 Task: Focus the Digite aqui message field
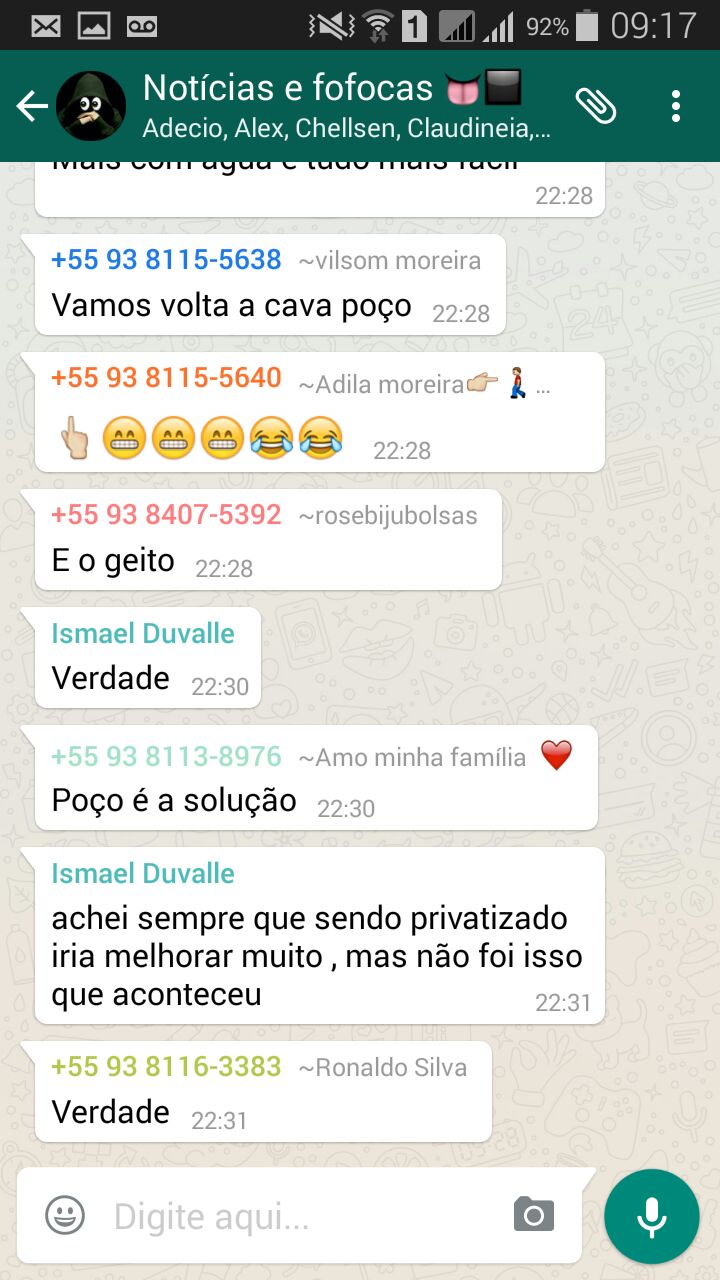click(300, 1216)
